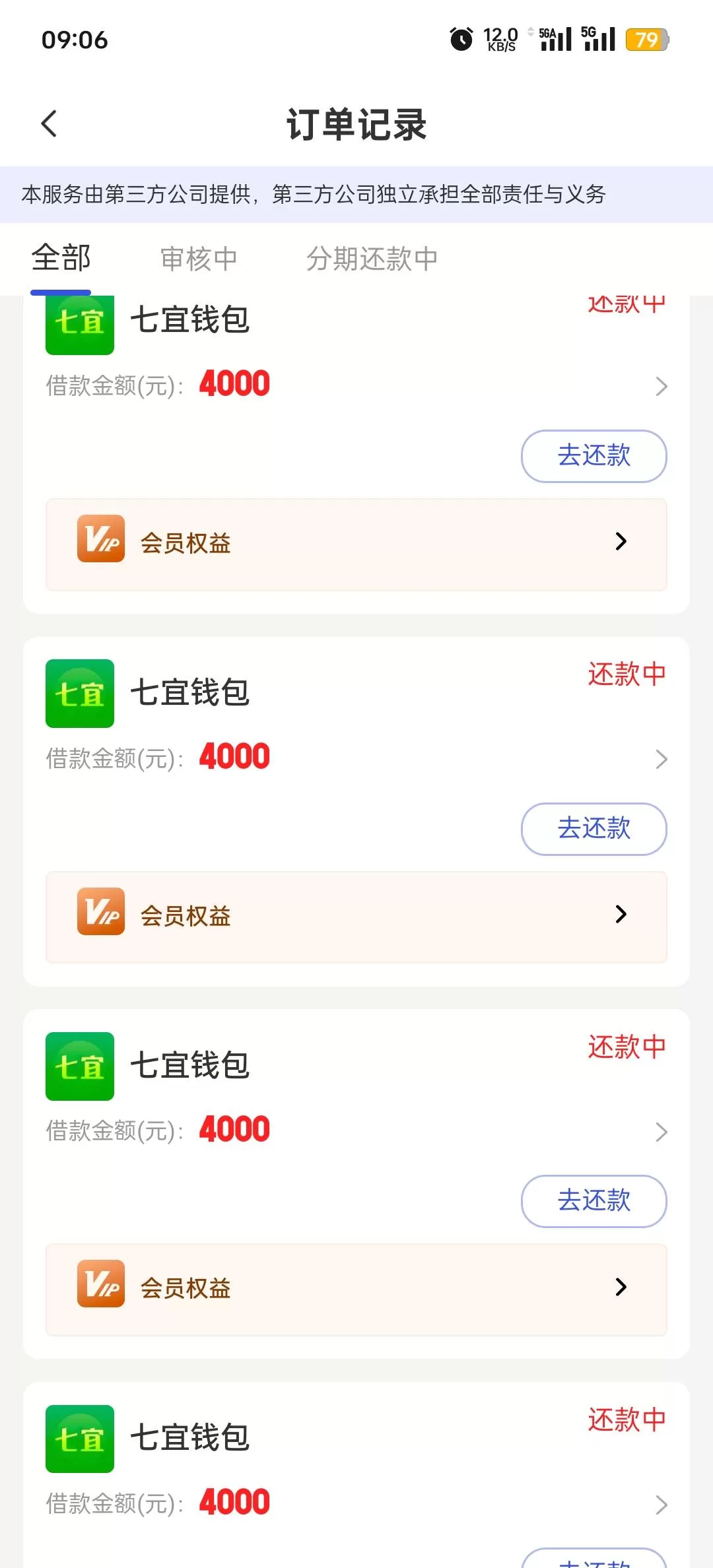Click the red 还款中 status on first order
Screen dimensions: 713x1568
[626, 304]
